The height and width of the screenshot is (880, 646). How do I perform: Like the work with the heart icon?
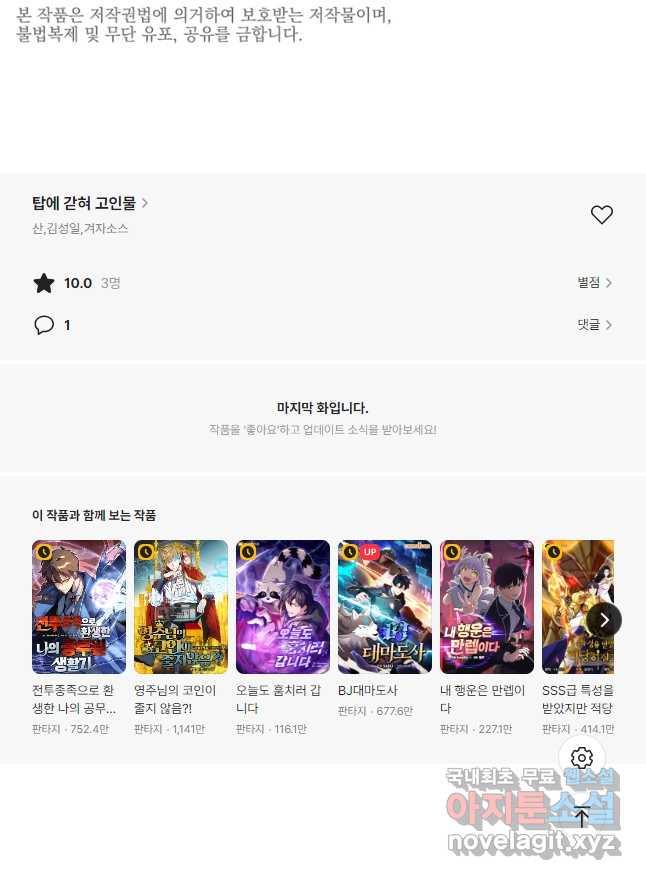click(x=601, y=214)
